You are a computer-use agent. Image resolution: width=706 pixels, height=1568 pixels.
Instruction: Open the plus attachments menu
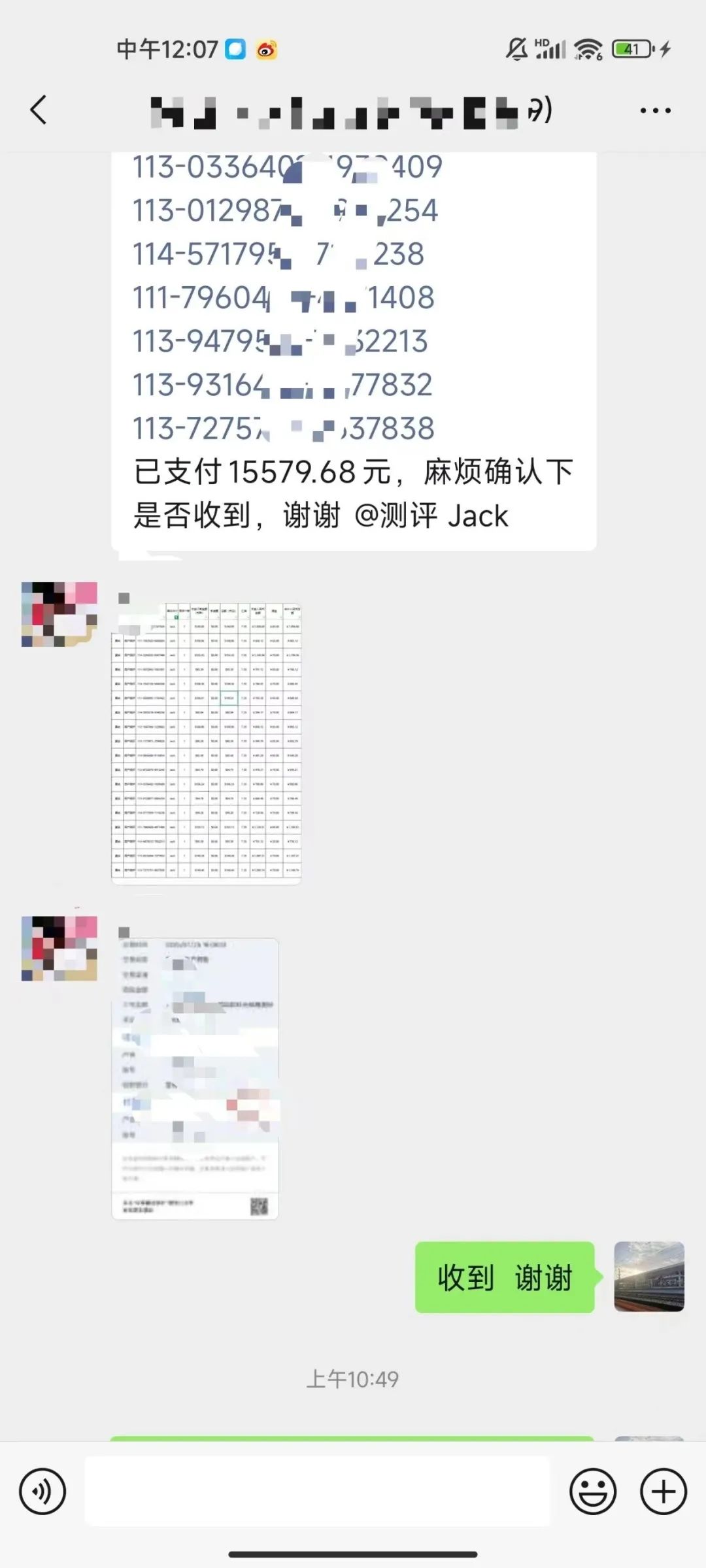click(x=663, y=1492)
